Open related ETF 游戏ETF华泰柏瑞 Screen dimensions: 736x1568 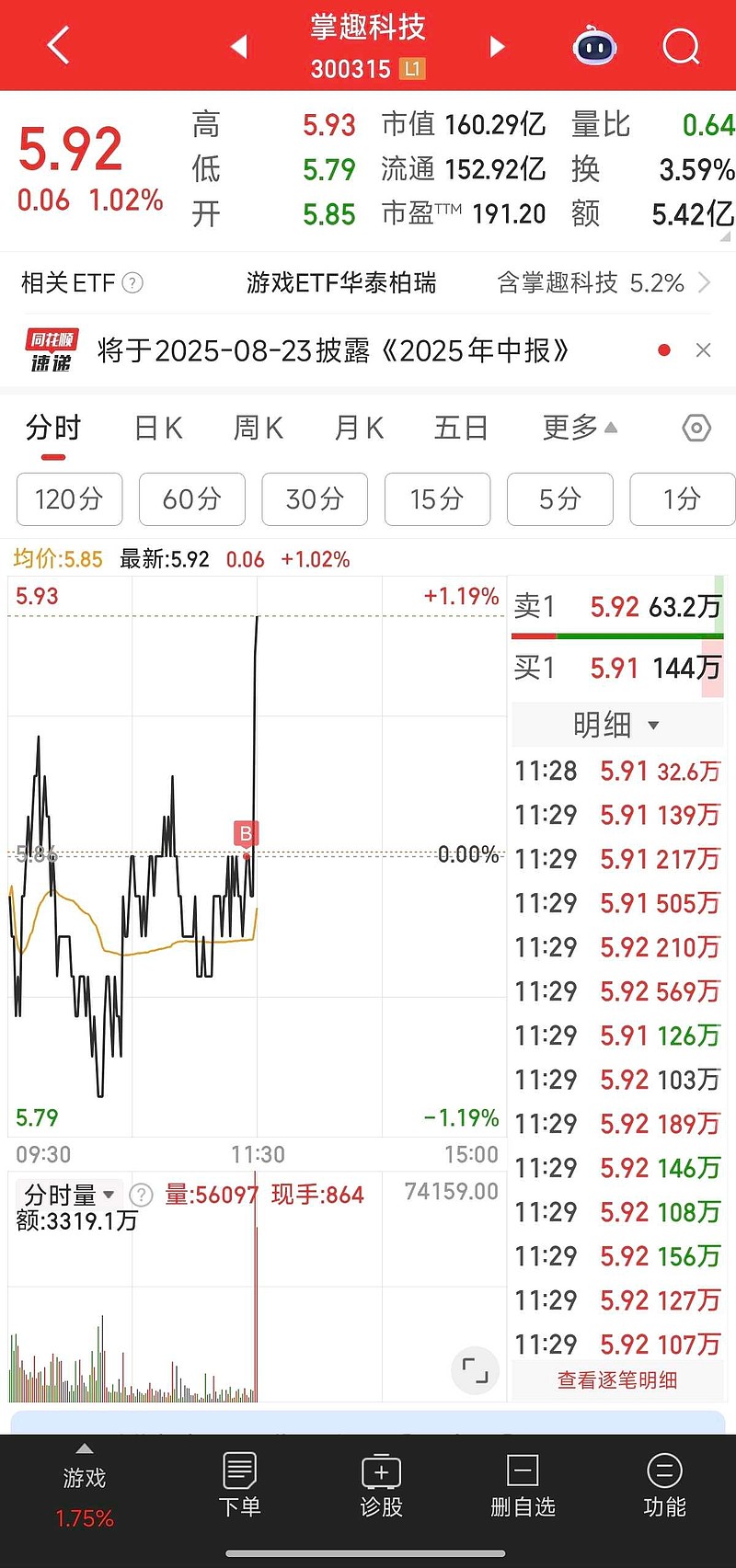coord(341,283)
